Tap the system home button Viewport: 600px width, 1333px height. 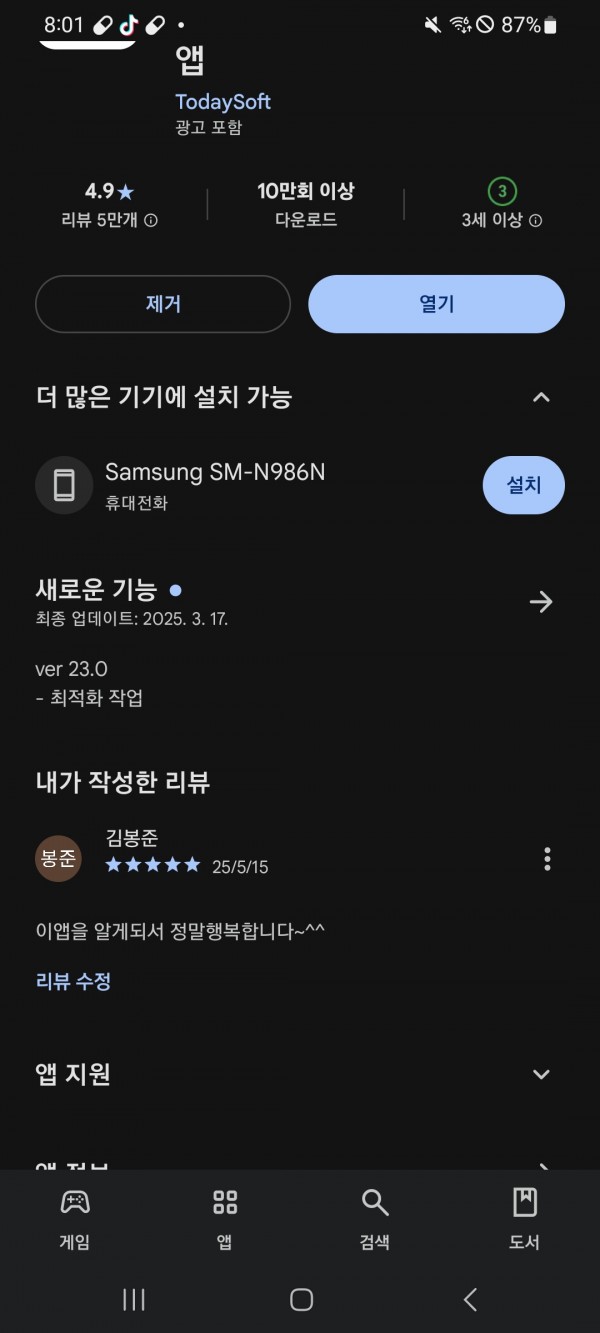click(x=301, y=1299)
